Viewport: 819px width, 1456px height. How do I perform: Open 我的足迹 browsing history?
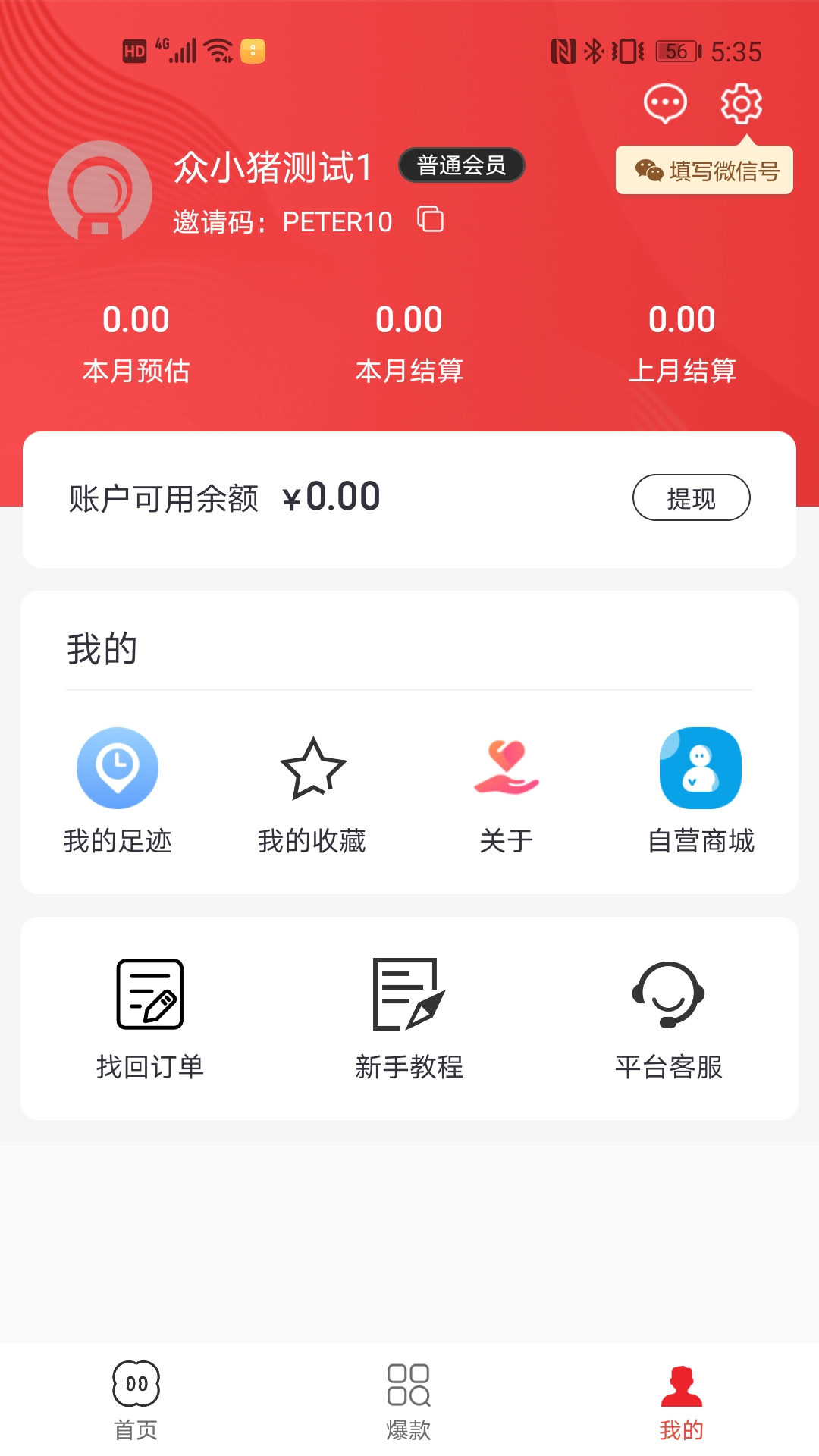[118, 790]
